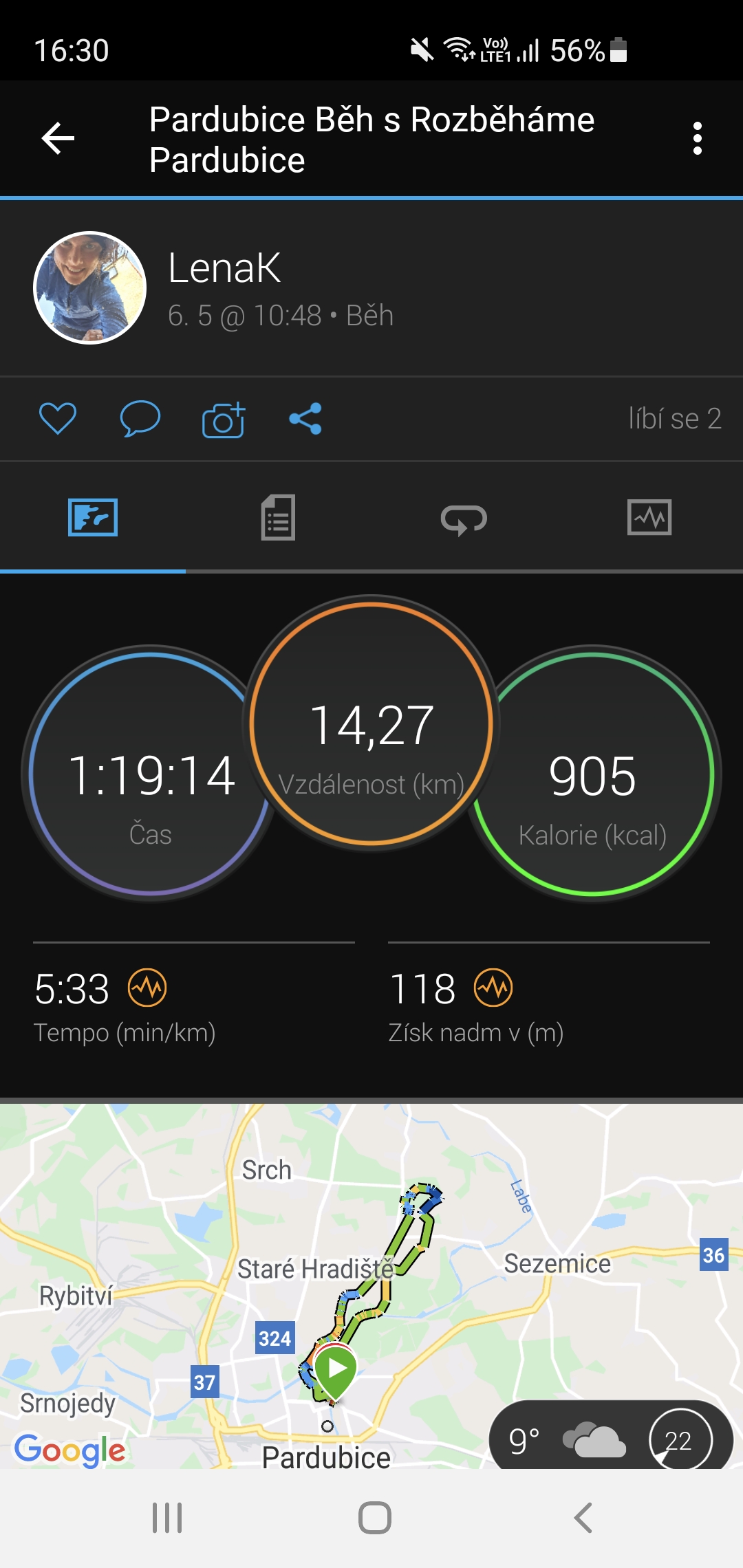Open the pace chart icon next to 5:33
The width and height of the screenshot is (743, 1568).
click(147, 988)
